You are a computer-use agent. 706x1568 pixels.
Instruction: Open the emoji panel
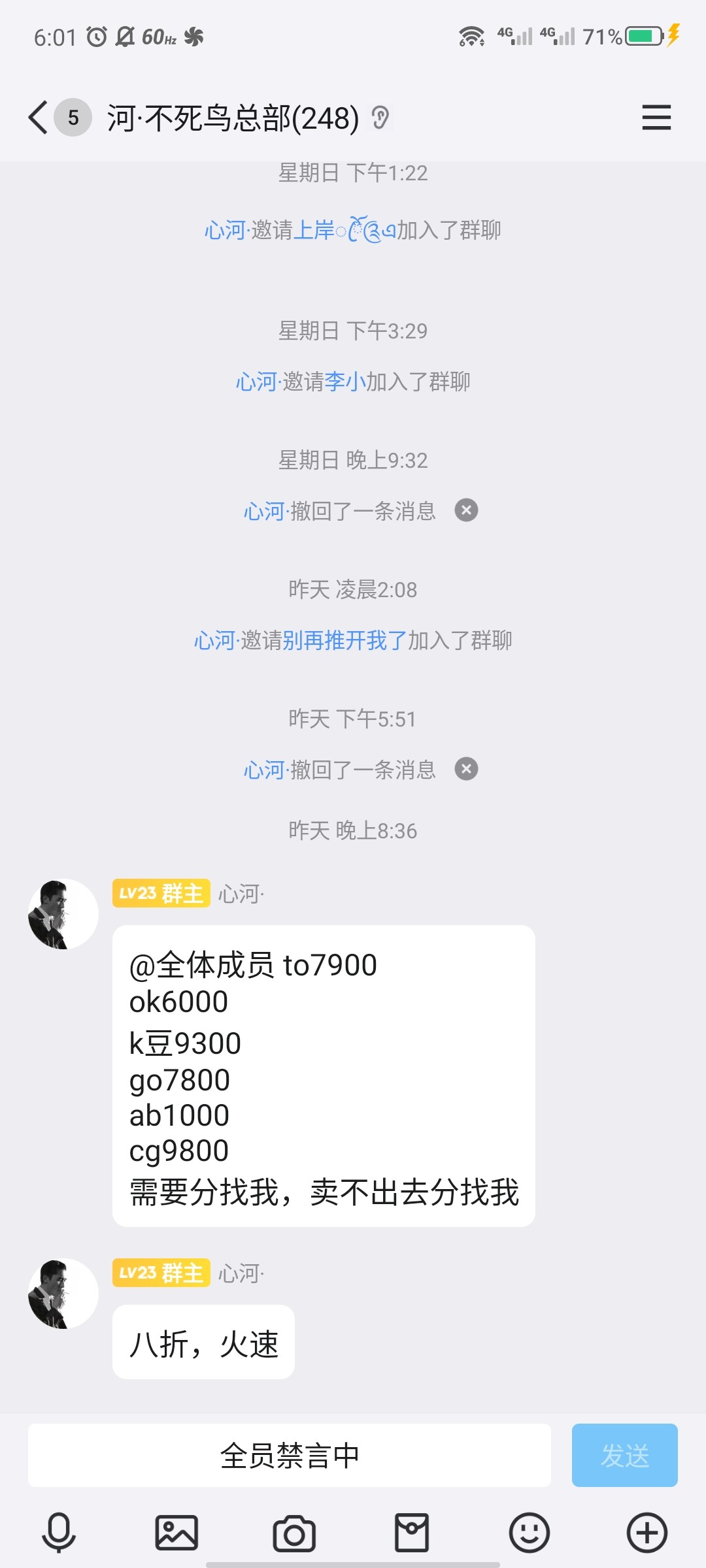point(529,1532)
